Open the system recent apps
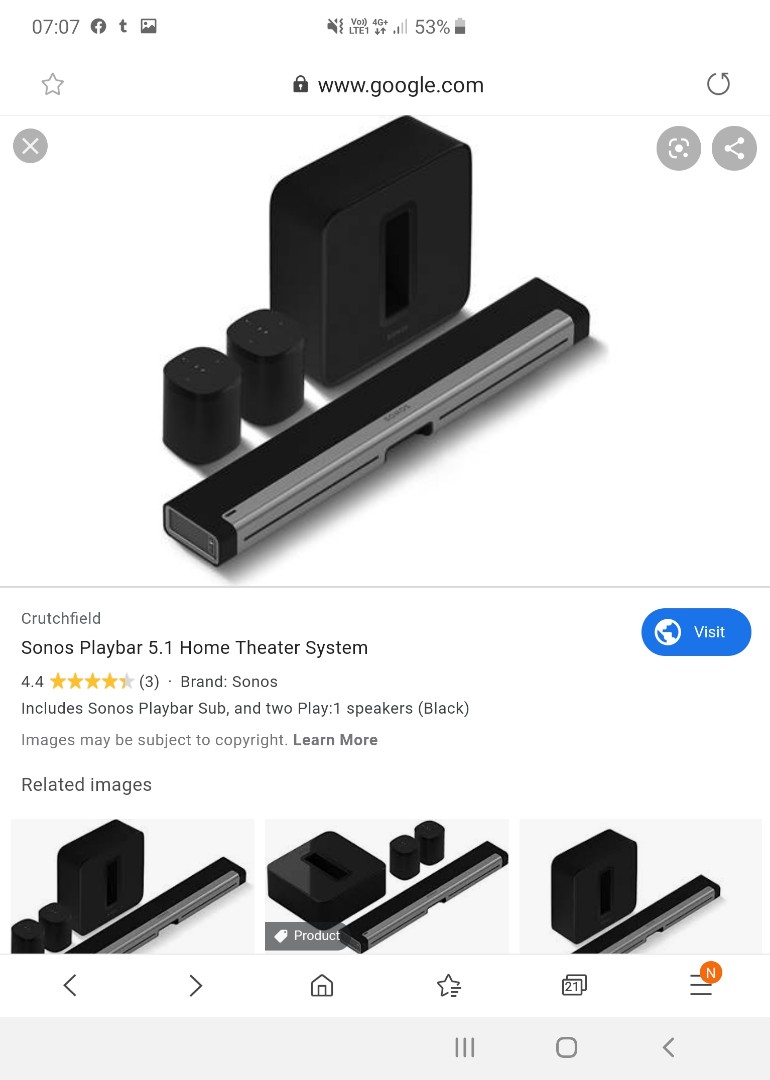 click(464, 1047)
